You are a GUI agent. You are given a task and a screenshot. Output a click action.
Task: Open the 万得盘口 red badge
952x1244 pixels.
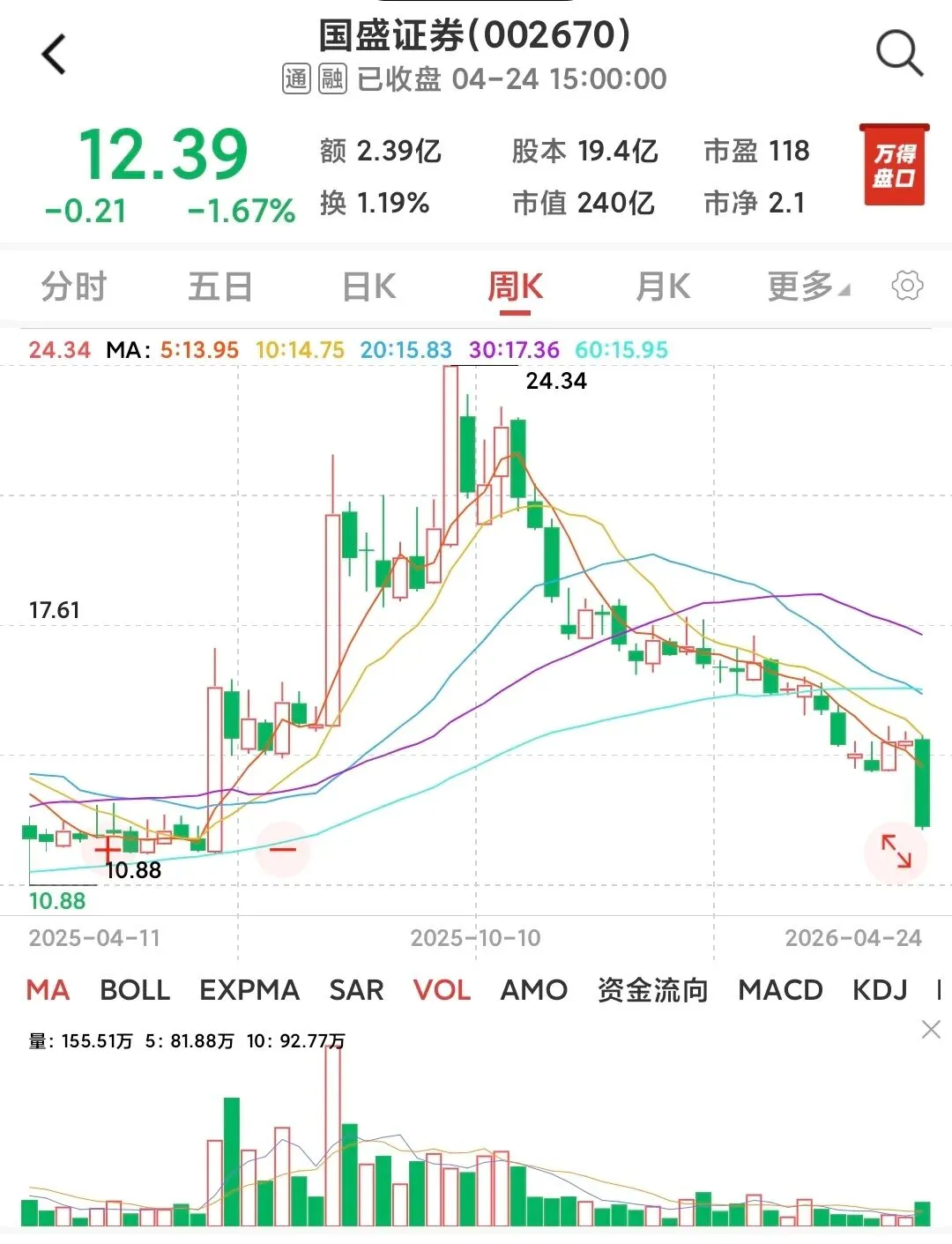(x=894, y=166)
